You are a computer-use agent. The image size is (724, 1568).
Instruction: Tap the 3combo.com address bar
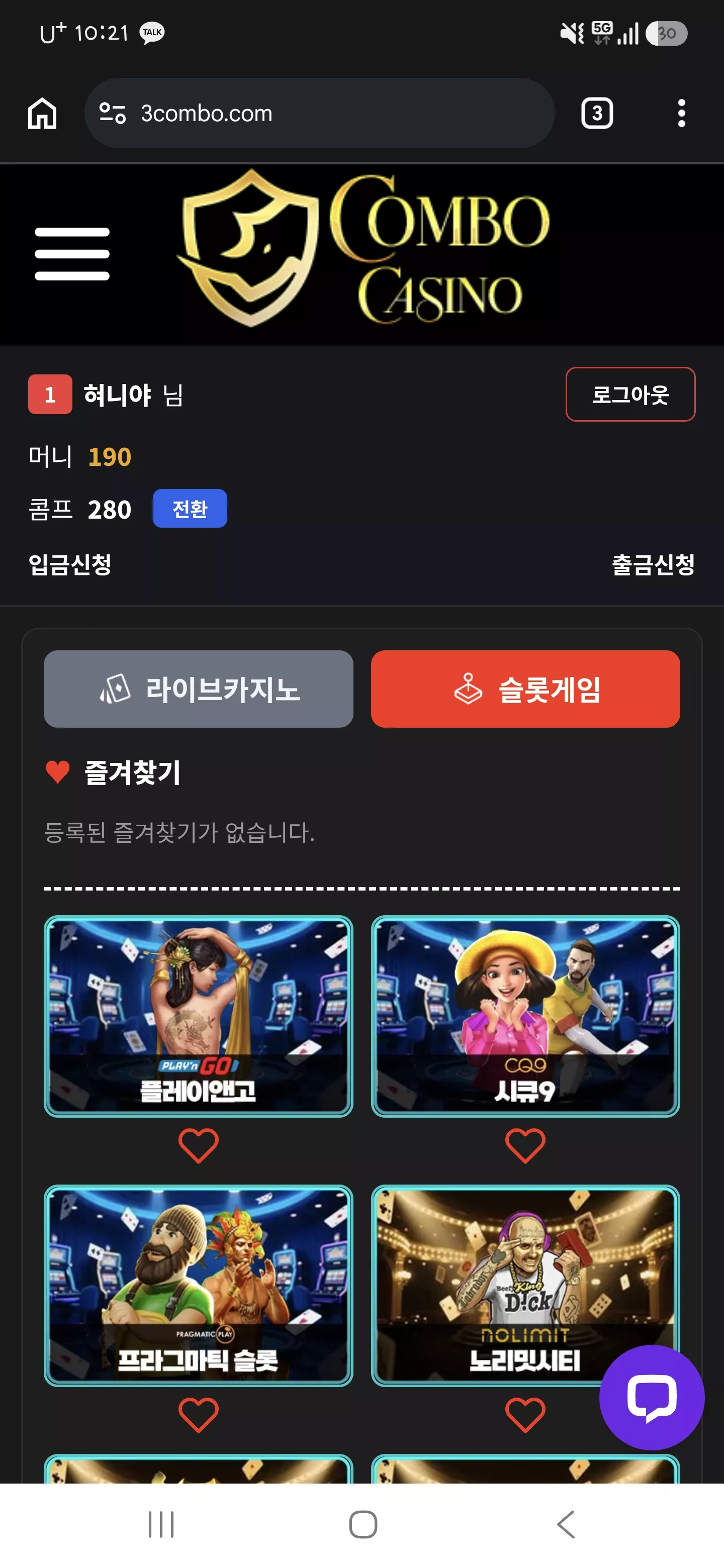pos(319,113)
